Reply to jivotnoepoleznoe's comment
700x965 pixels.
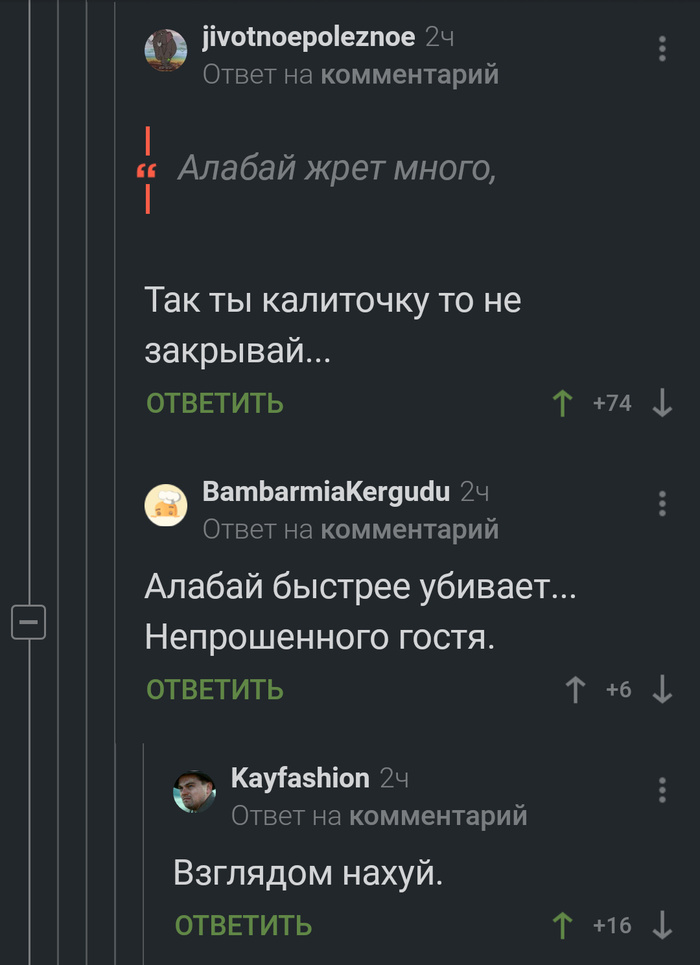click(x=214, y=403)
